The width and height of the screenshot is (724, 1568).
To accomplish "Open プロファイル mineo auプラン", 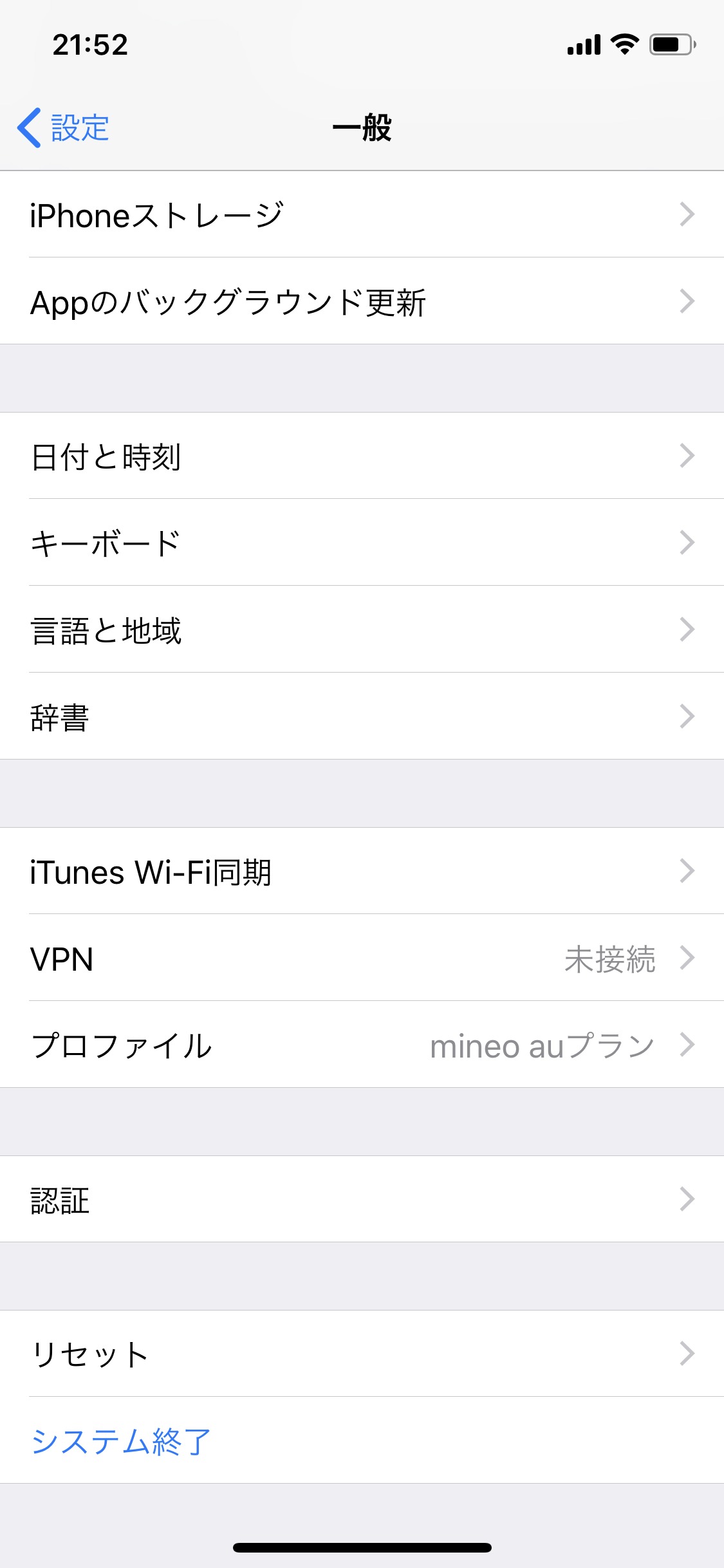I will coord(362,1045).
